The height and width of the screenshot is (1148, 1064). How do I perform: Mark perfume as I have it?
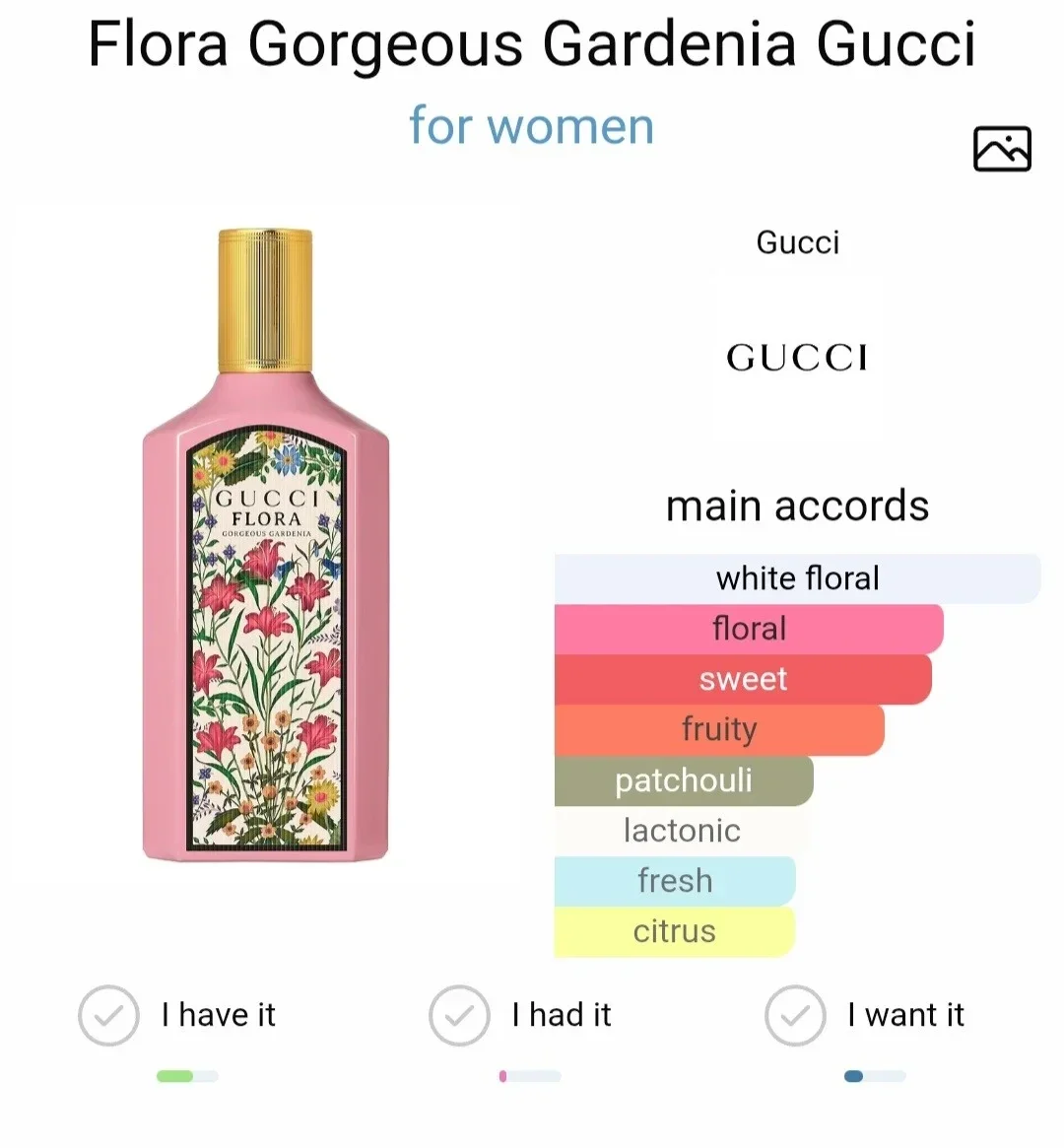coord(108,1015)
